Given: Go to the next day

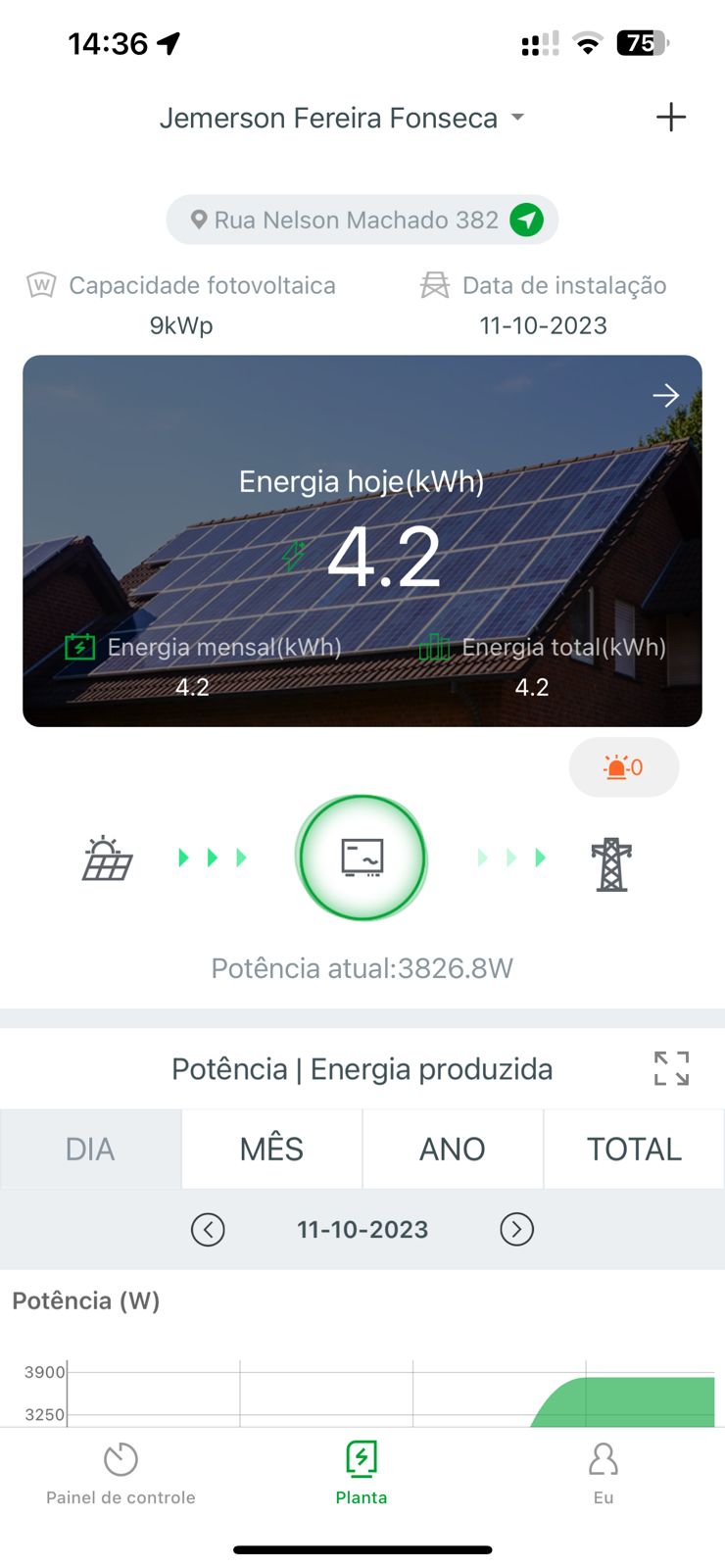Looking at the screenshot, I should pos(516,1229).
